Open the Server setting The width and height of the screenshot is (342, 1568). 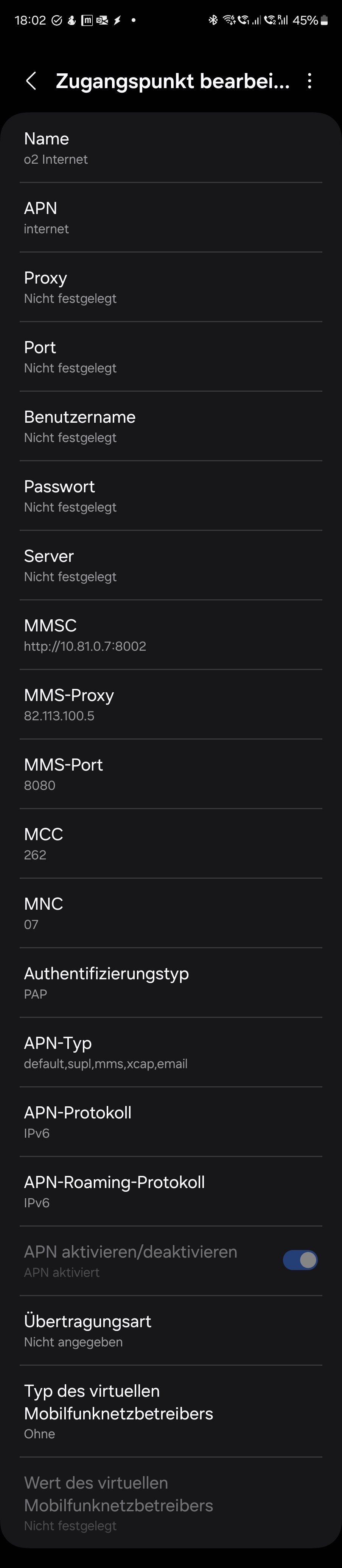tap(170, 565)
